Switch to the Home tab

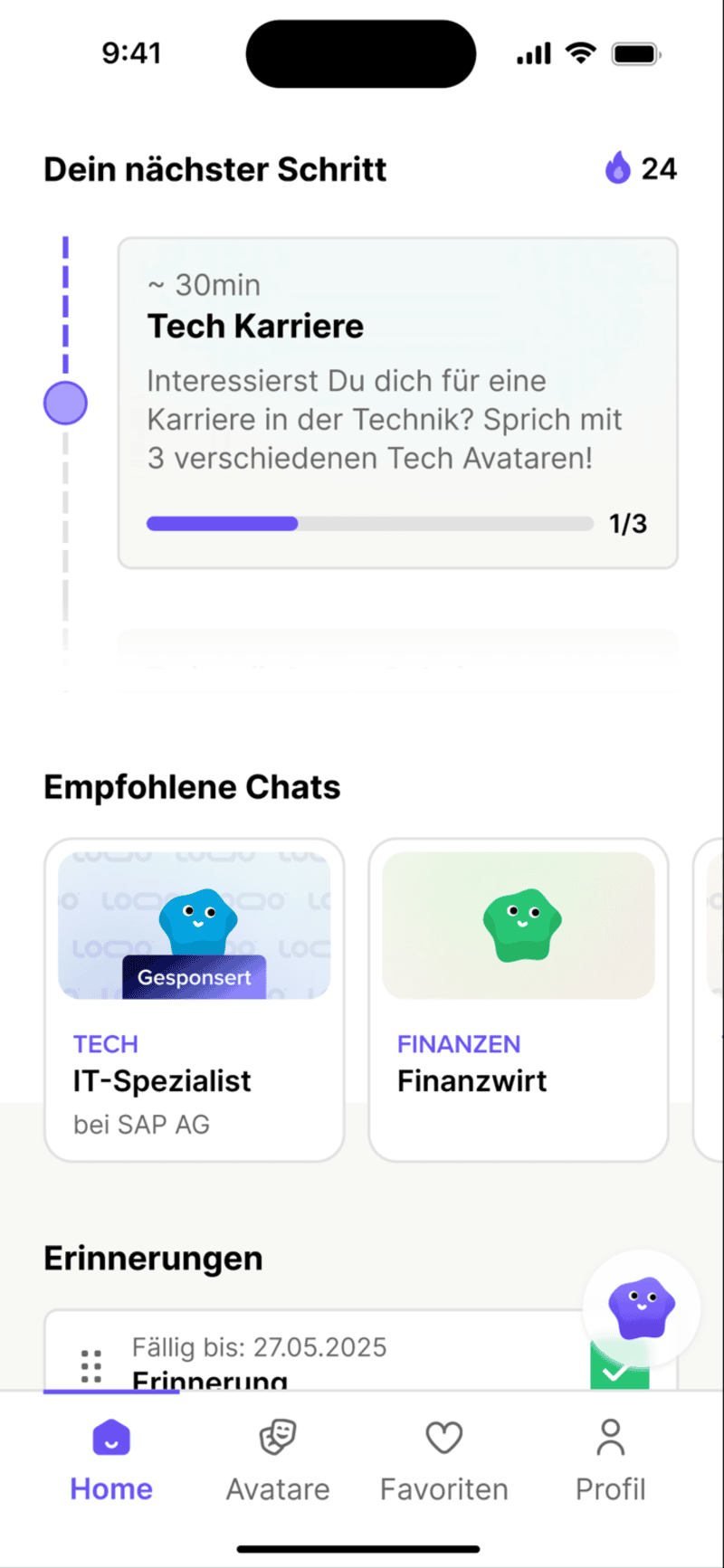tap(111, 1461)
